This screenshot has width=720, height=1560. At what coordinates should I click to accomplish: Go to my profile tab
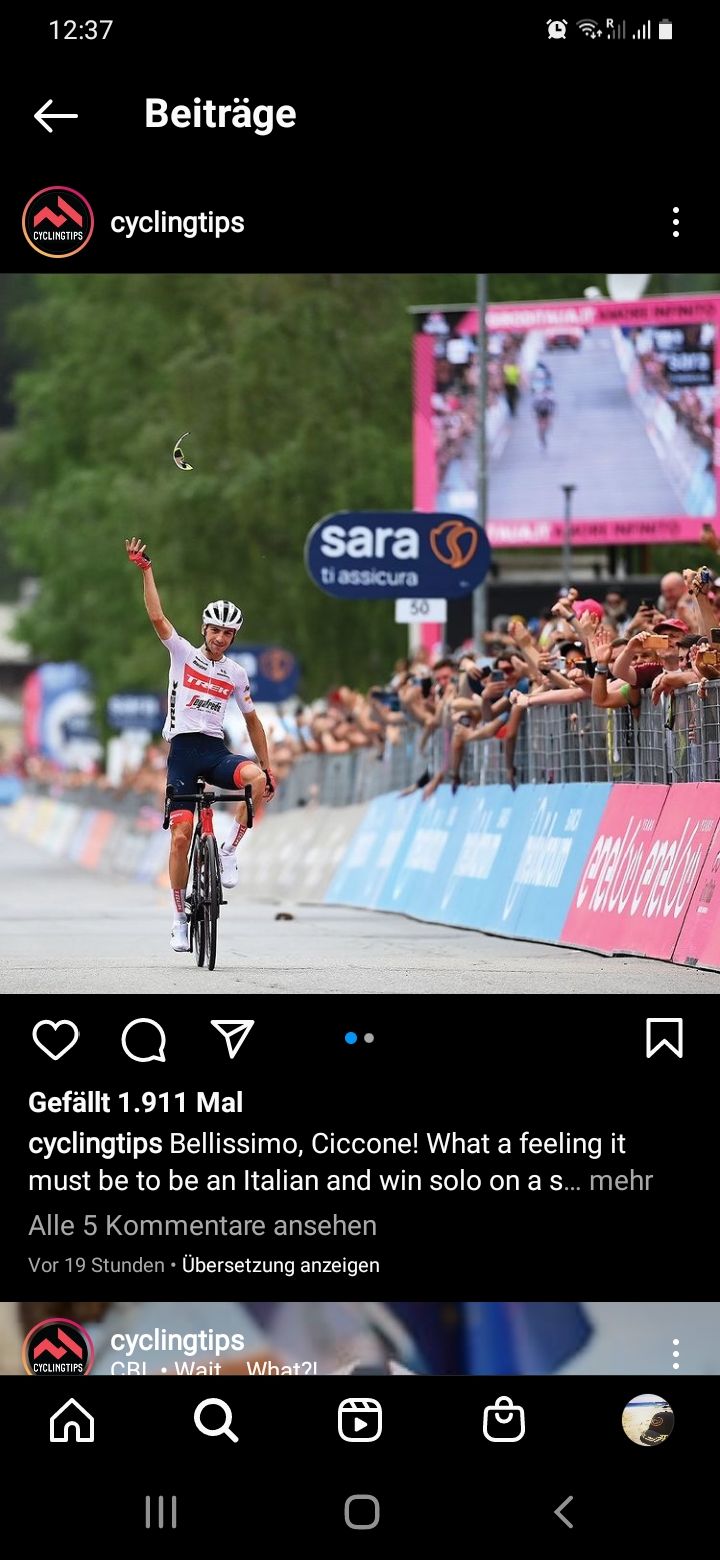(x=647, y=1420)
